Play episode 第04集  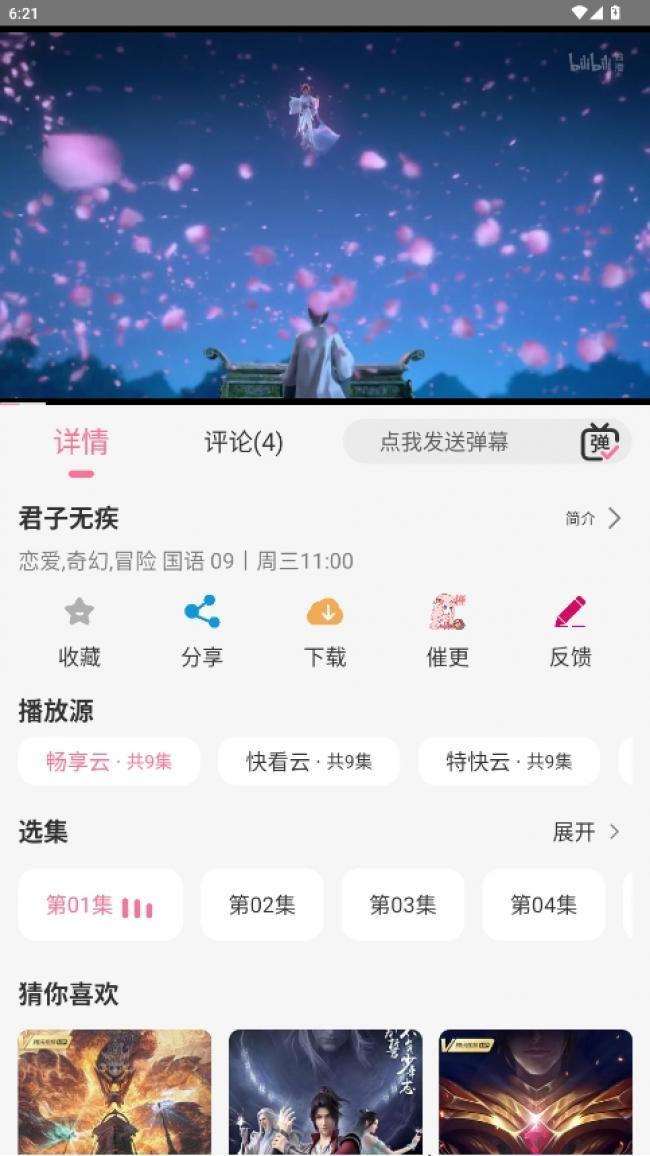544,905
